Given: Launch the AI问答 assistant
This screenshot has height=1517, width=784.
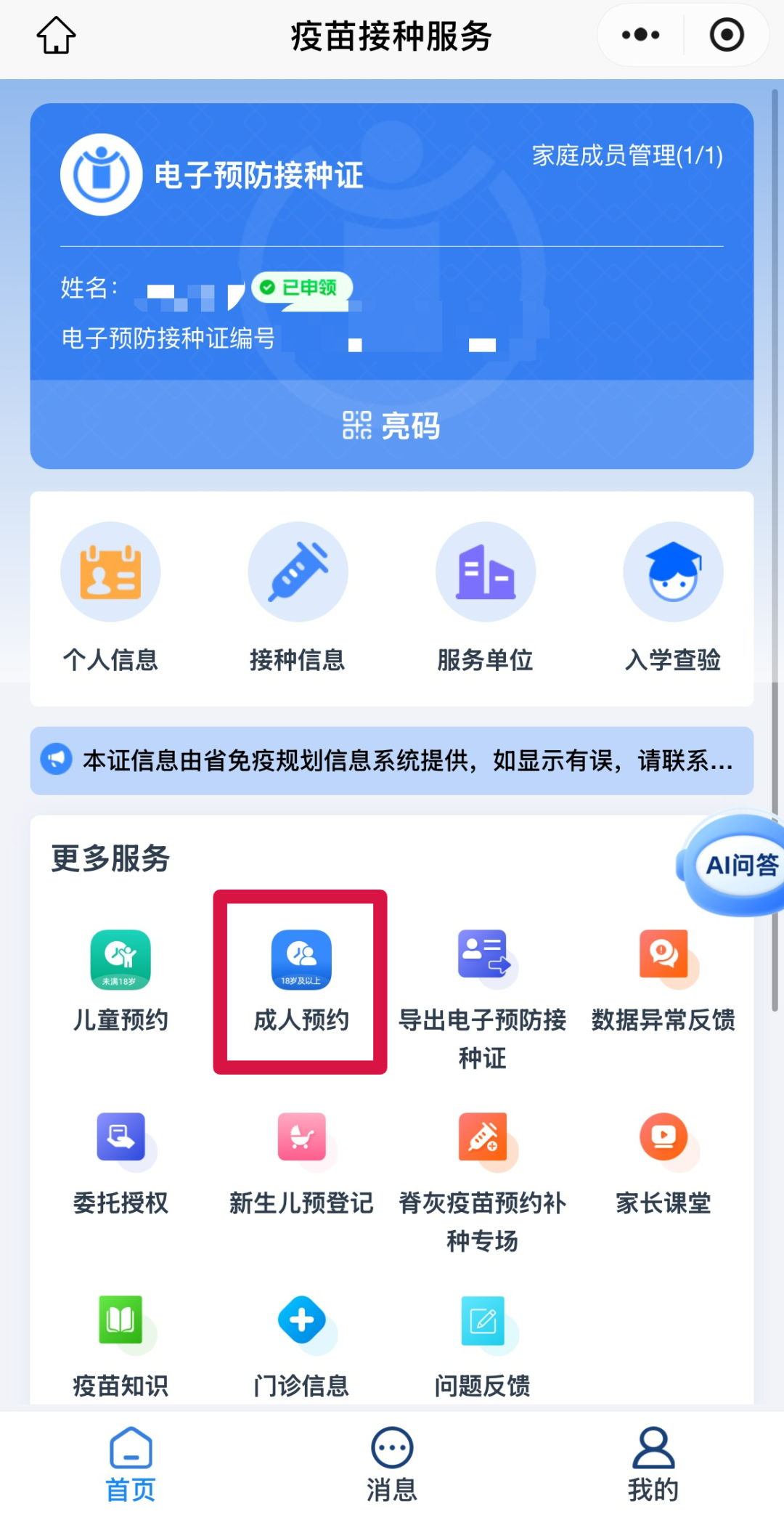Looking at the screenshot, I should tap(737, 864).
